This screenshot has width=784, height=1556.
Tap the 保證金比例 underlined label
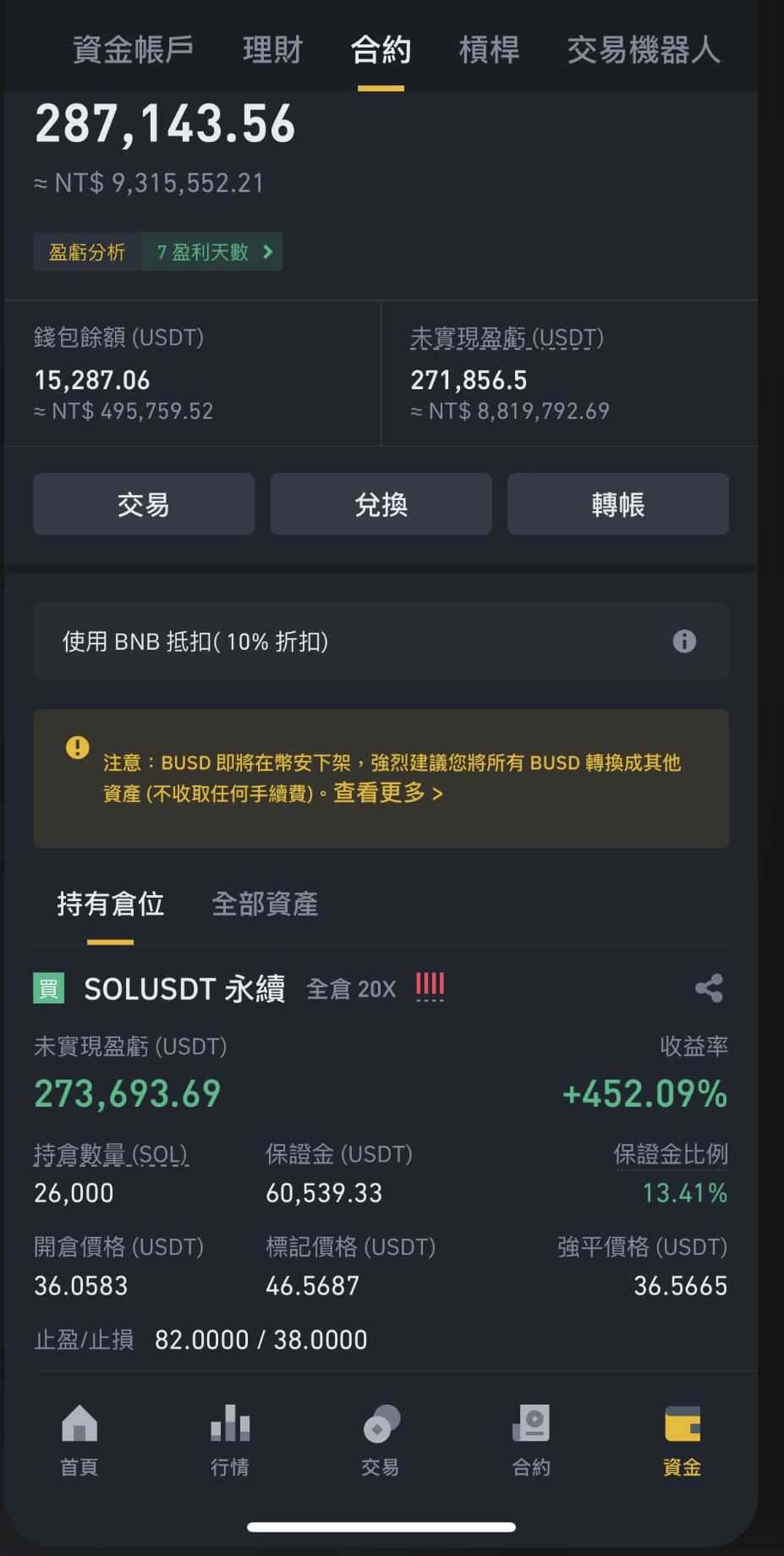(671, 1155)
